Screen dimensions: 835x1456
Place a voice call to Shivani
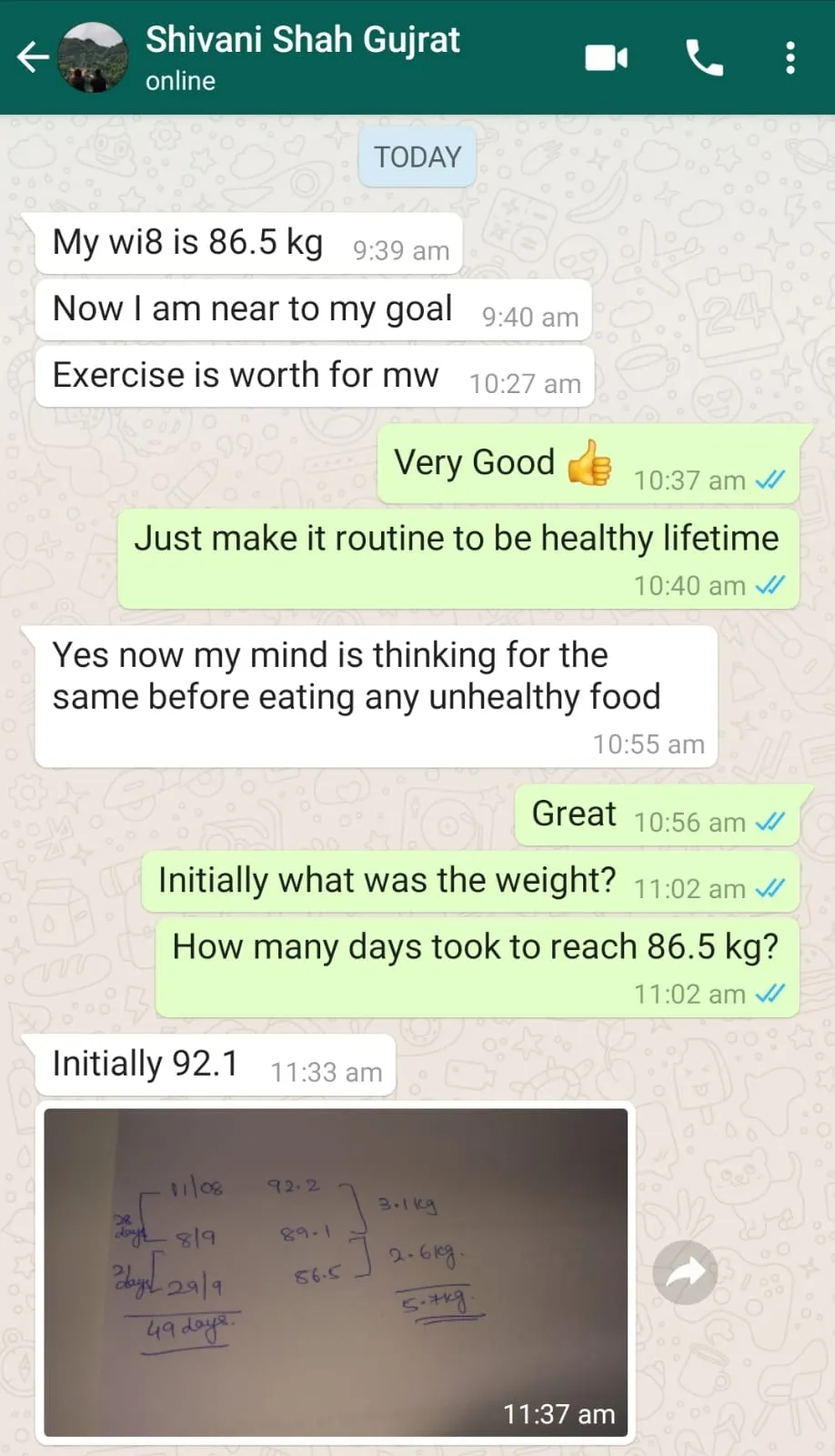tap(704, 58)
